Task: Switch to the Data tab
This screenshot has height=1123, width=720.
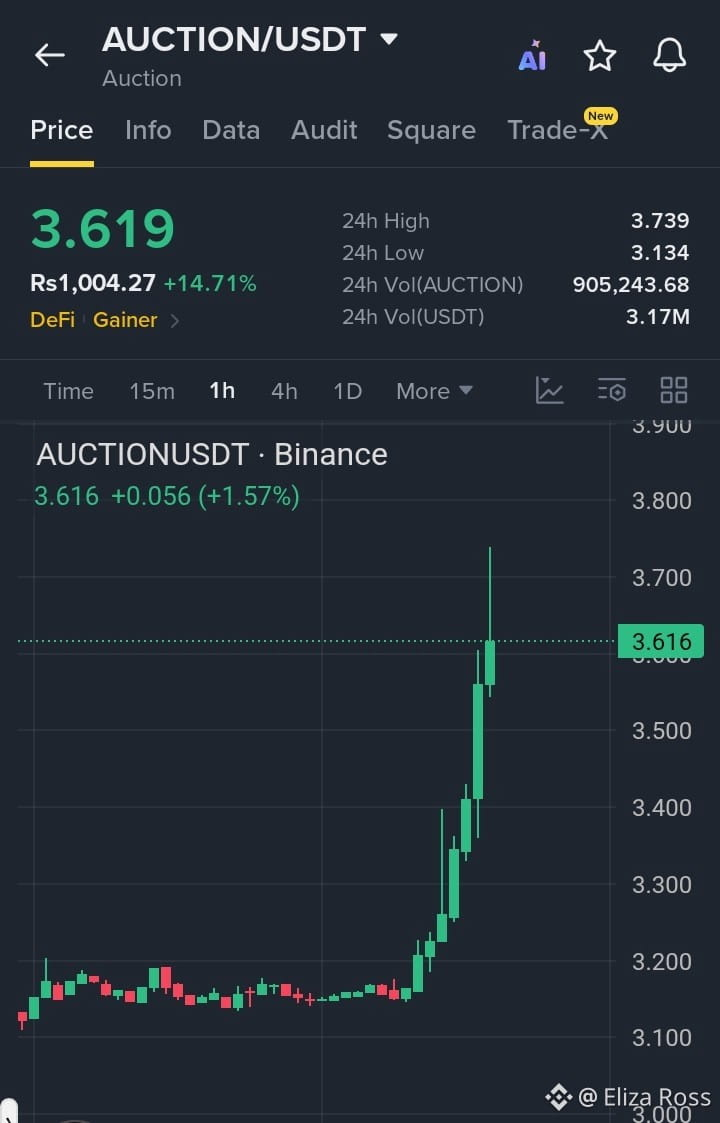Action: (x=231, y=130)
